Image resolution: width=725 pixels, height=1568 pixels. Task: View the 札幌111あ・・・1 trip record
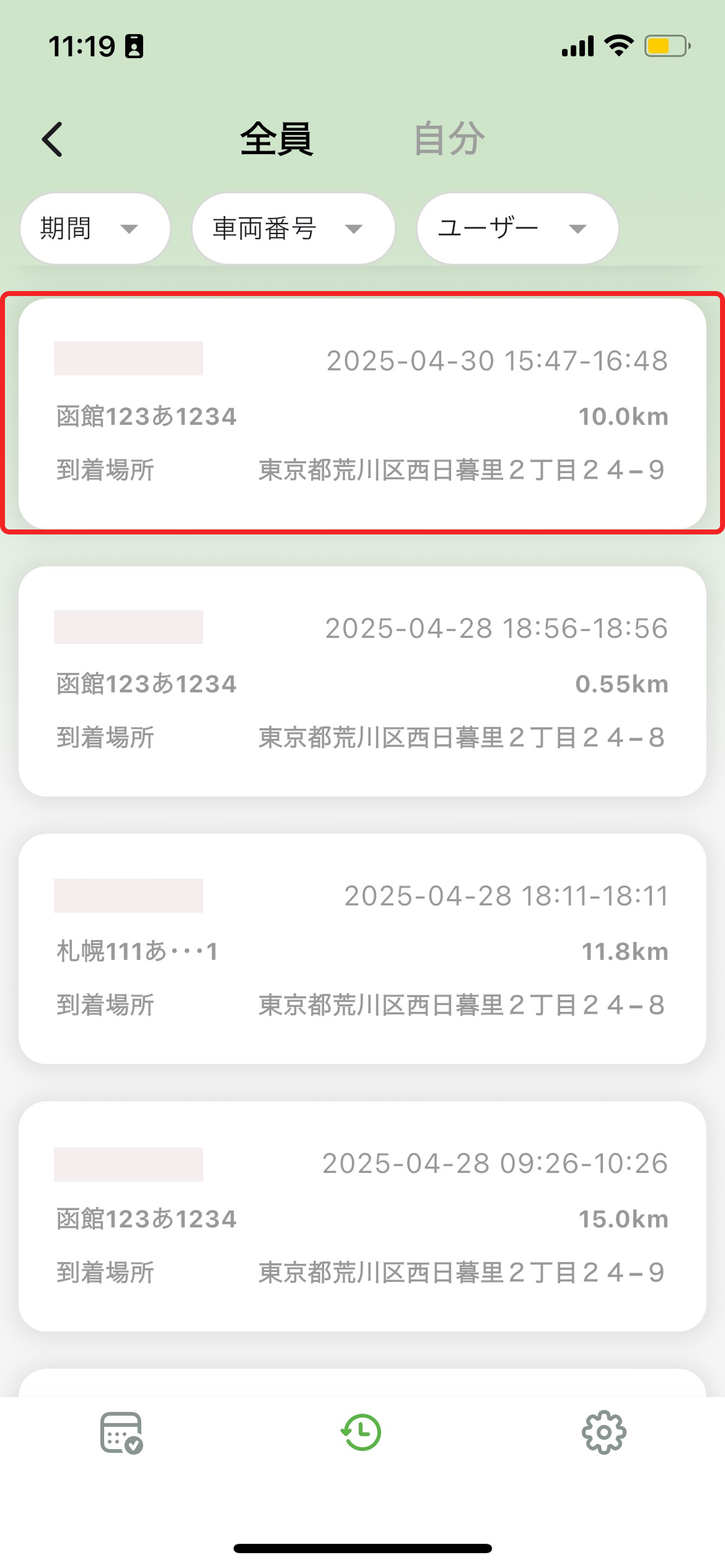(362, 949)
